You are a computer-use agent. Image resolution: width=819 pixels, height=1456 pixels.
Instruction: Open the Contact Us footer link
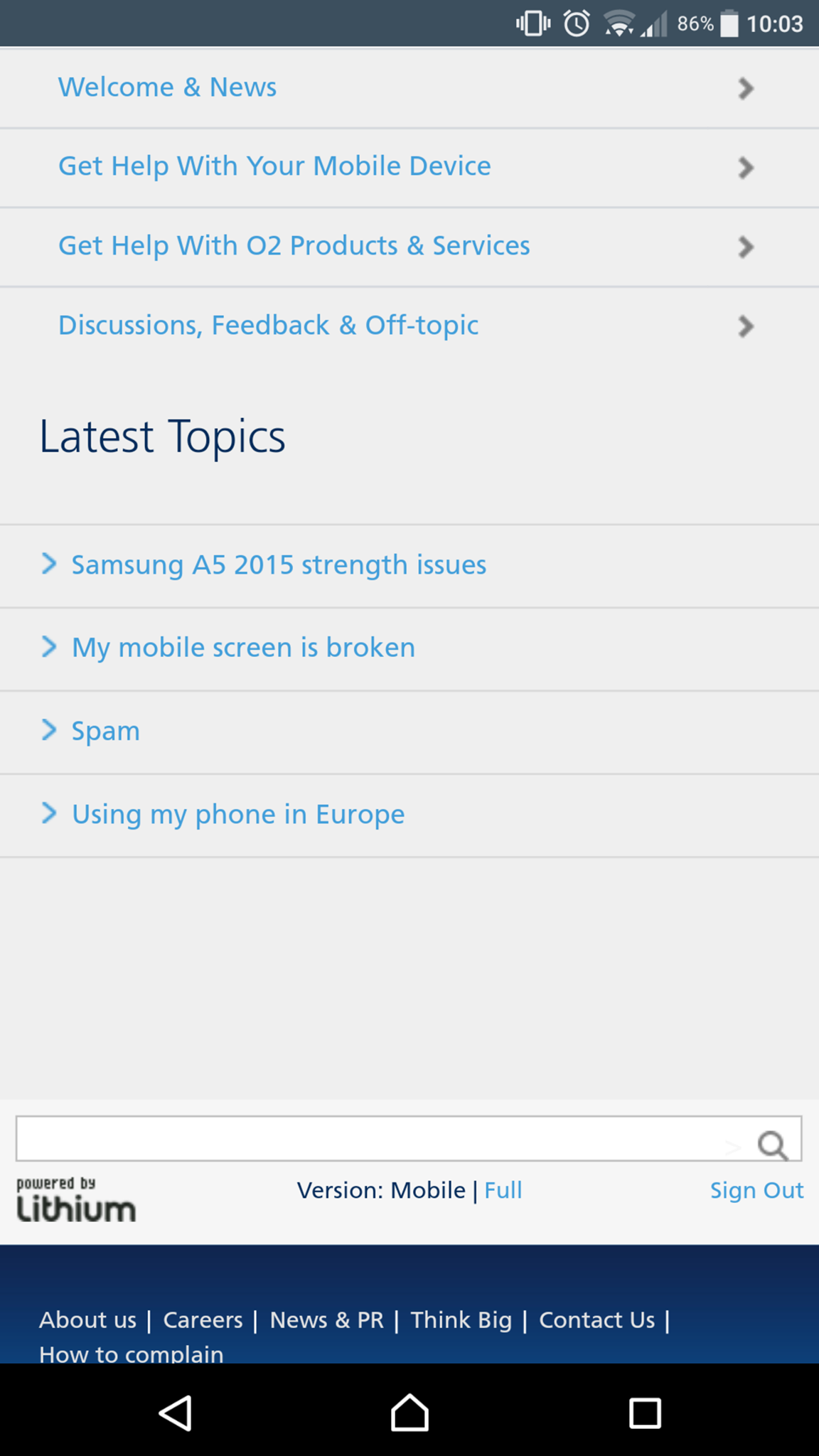click(596, 1320)
